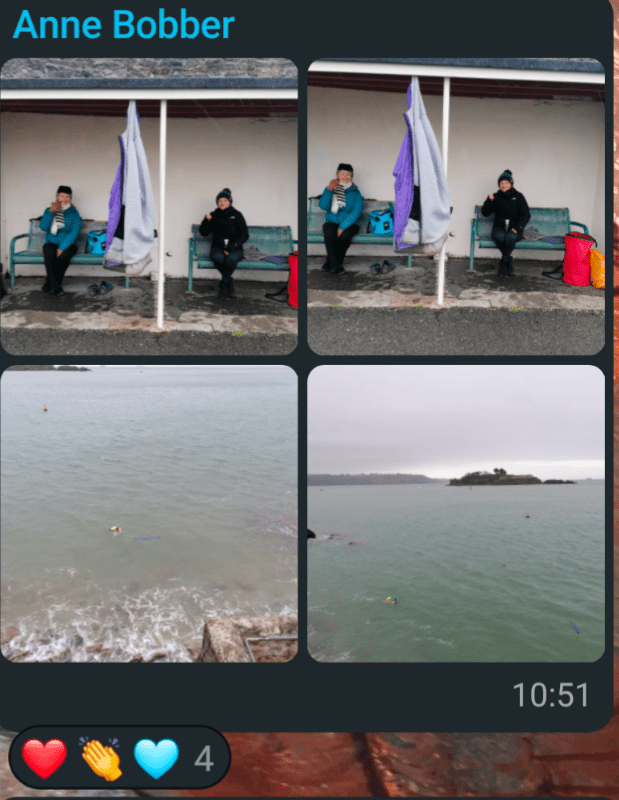Open the photo of the island on the horizon

456,513
